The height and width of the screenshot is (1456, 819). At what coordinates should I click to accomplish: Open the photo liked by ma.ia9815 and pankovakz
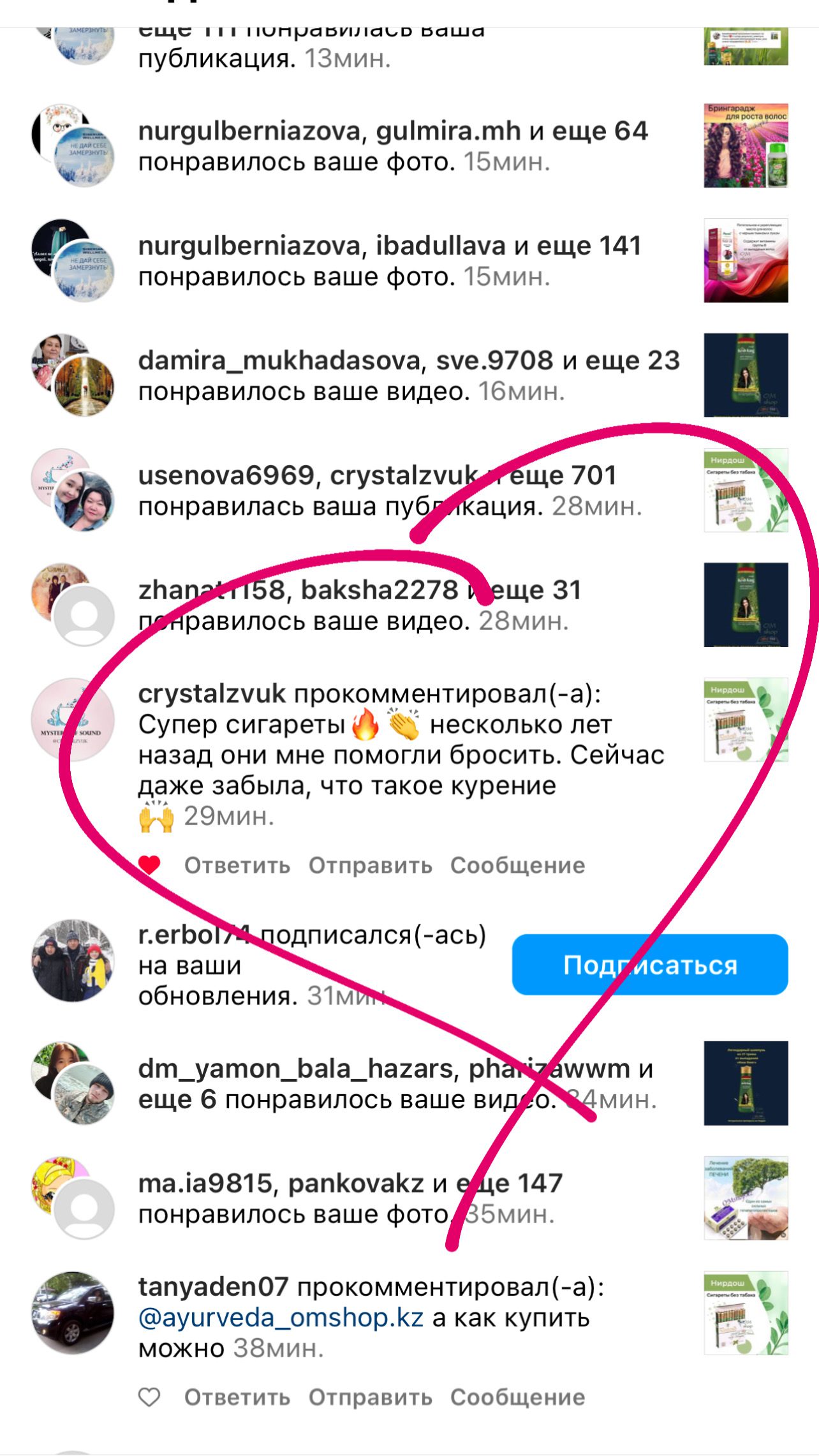pos(746,1198)
